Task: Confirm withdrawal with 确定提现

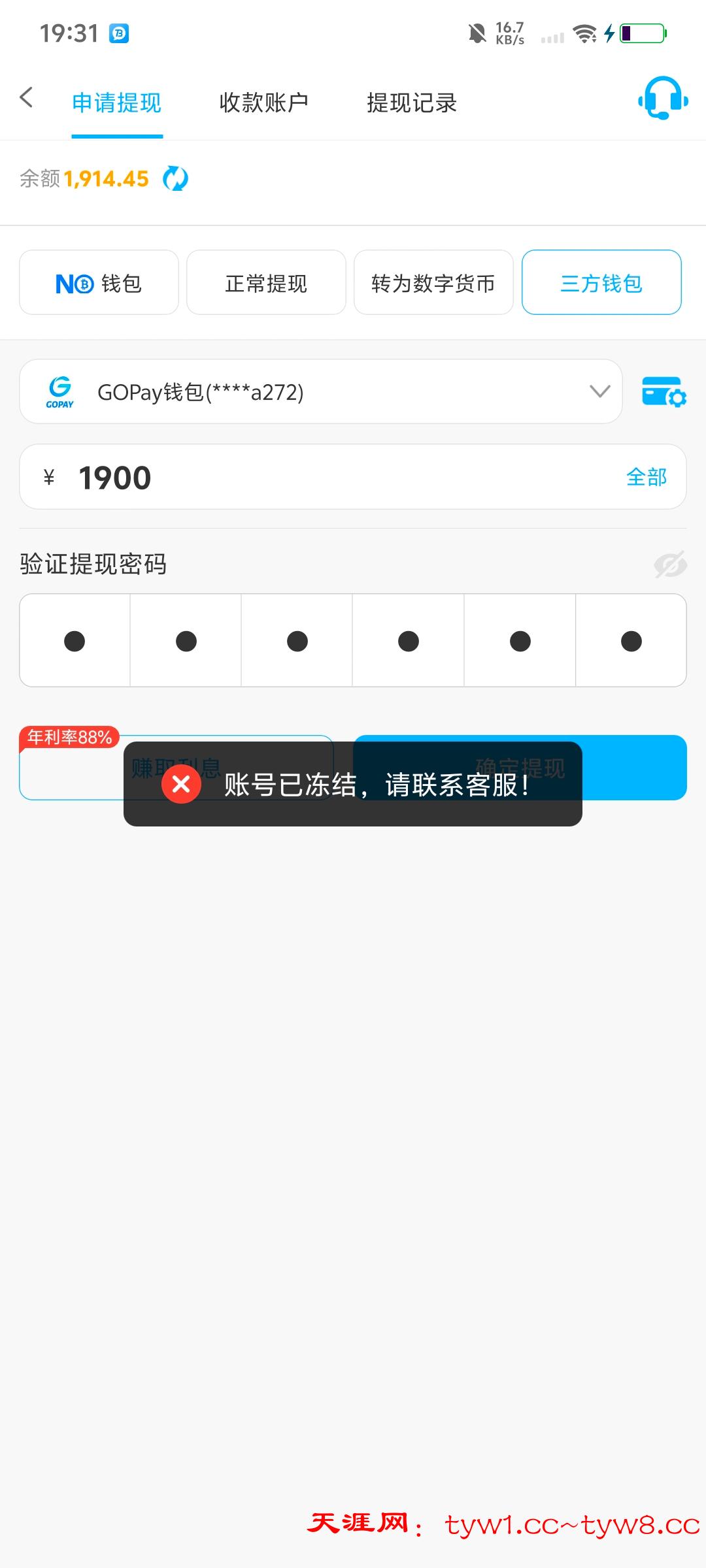Action: tap(634, 768)
